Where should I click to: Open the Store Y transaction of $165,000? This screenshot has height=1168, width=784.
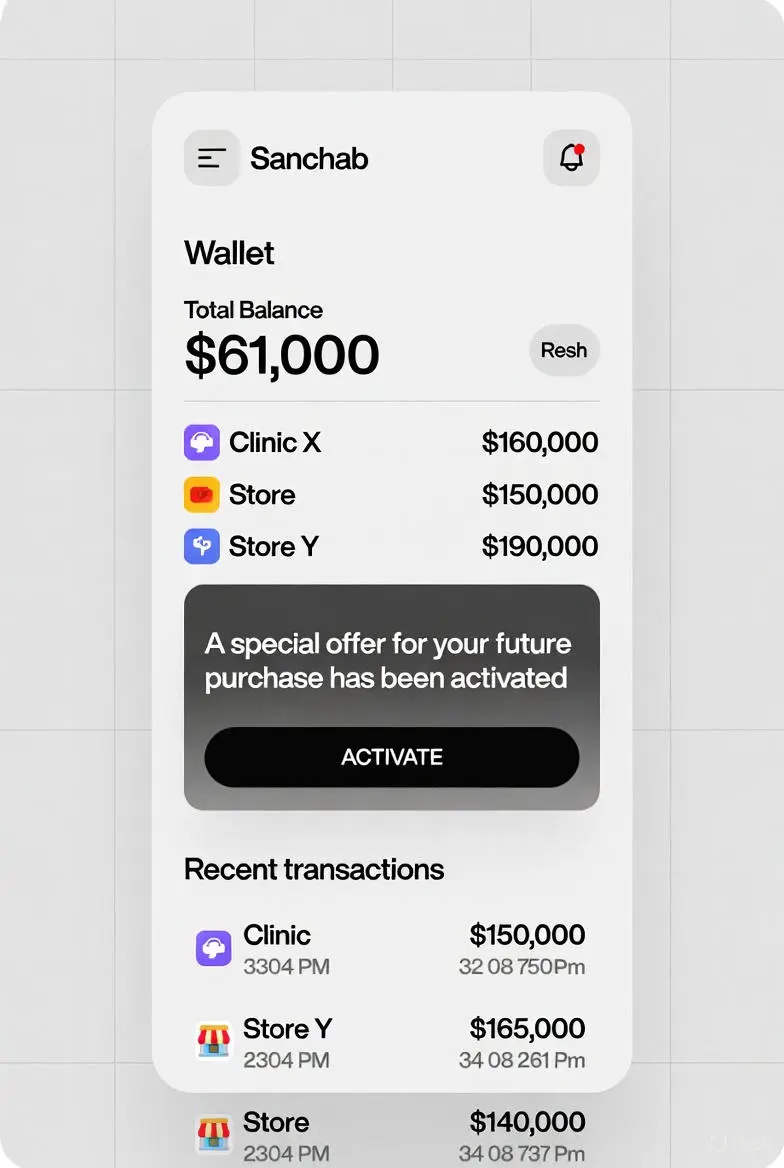391,1042
